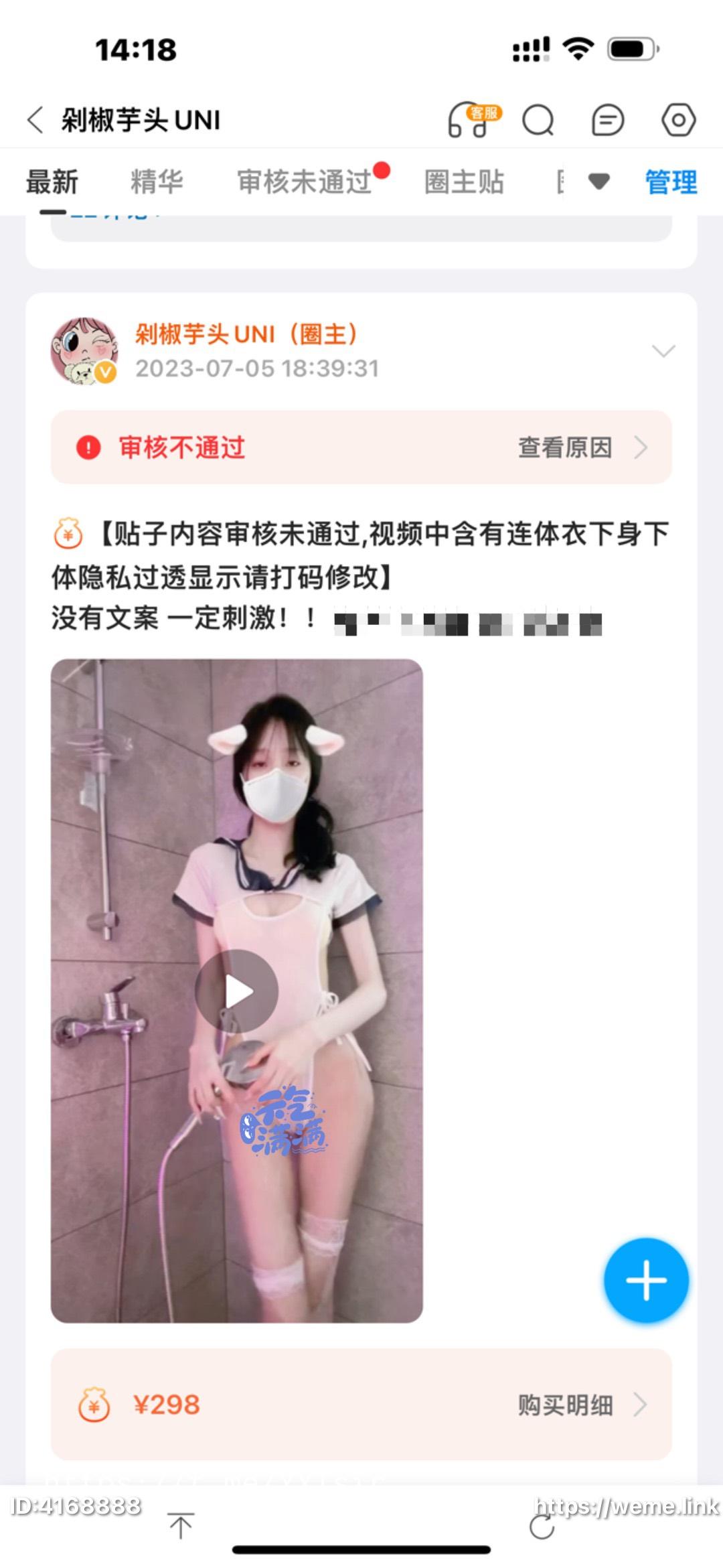The width and height of the screenshot is (723, 1568).
Task: Switch to the 精华 tab
Action: (x=157, y=182)
